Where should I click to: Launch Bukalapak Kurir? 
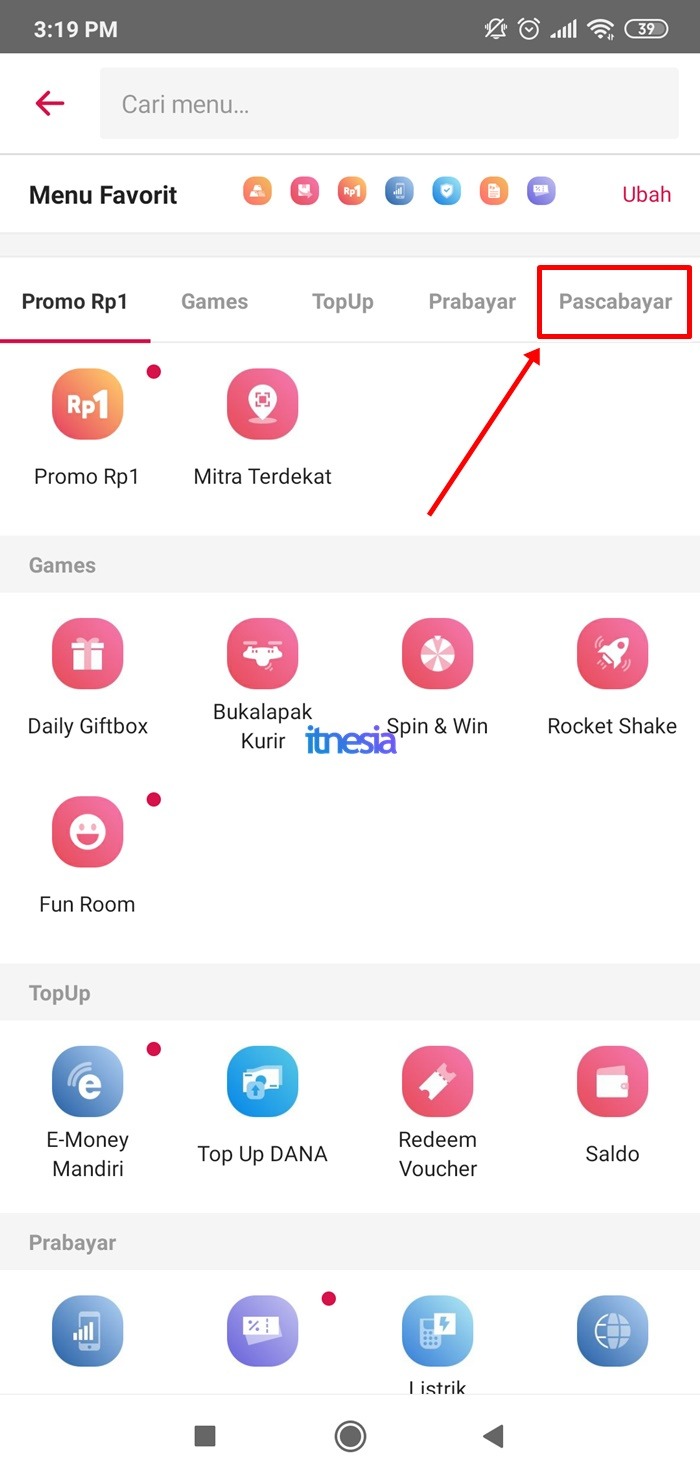(x=262, y=654)
